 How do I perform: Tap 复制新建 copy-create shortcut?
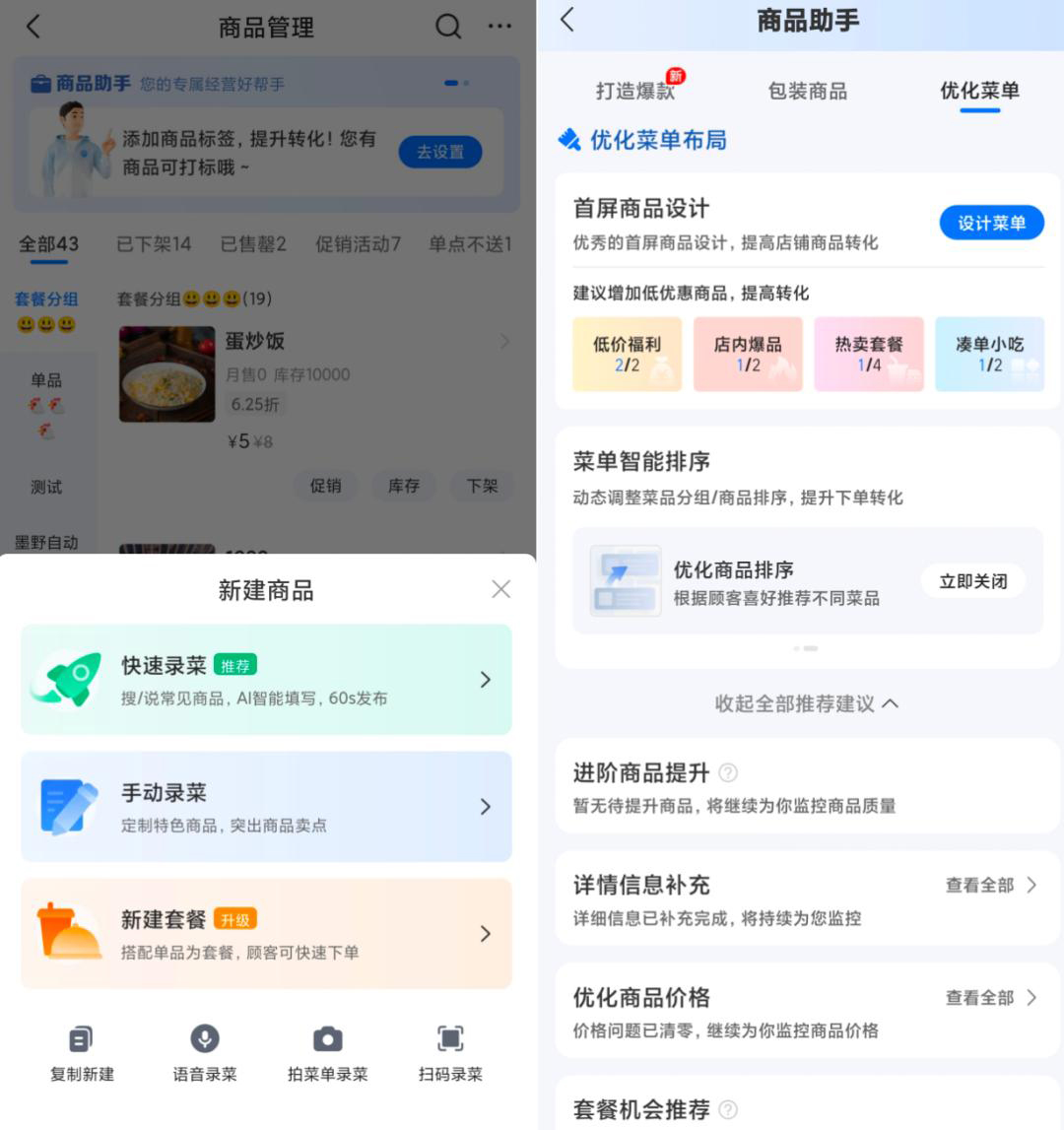[82, 1053]
